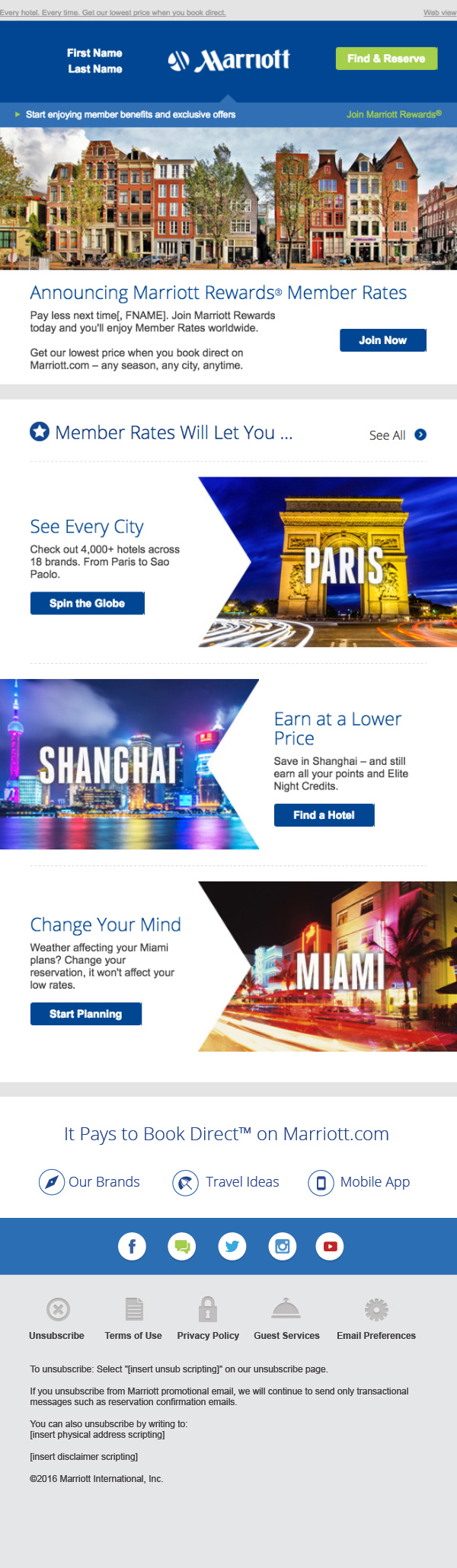This screenshot has width=457, height=1568.
Task: Tap Find a Hotel for Shanghai
Action: [324, 815]
